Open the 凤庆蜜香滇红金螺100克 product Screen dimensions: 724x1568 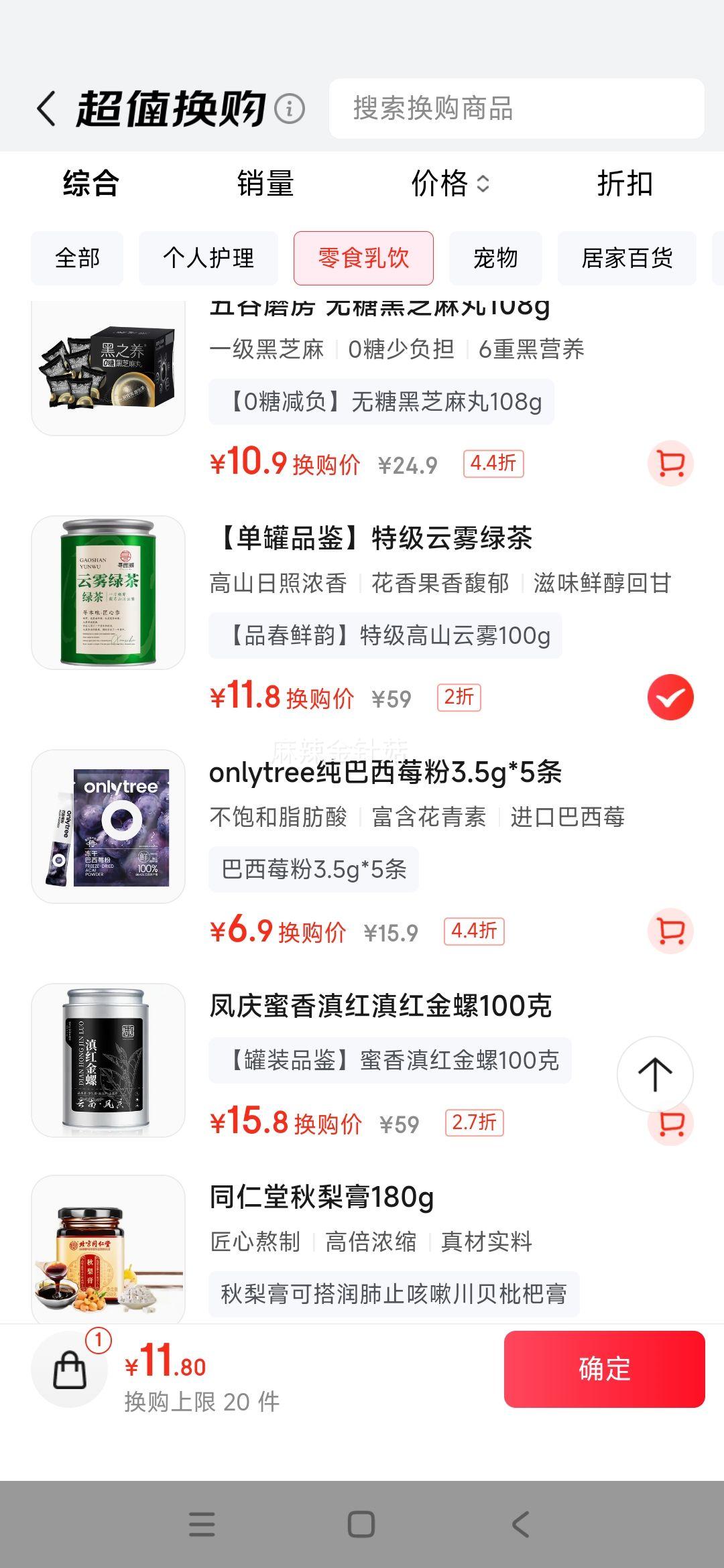click(380, 1006)
